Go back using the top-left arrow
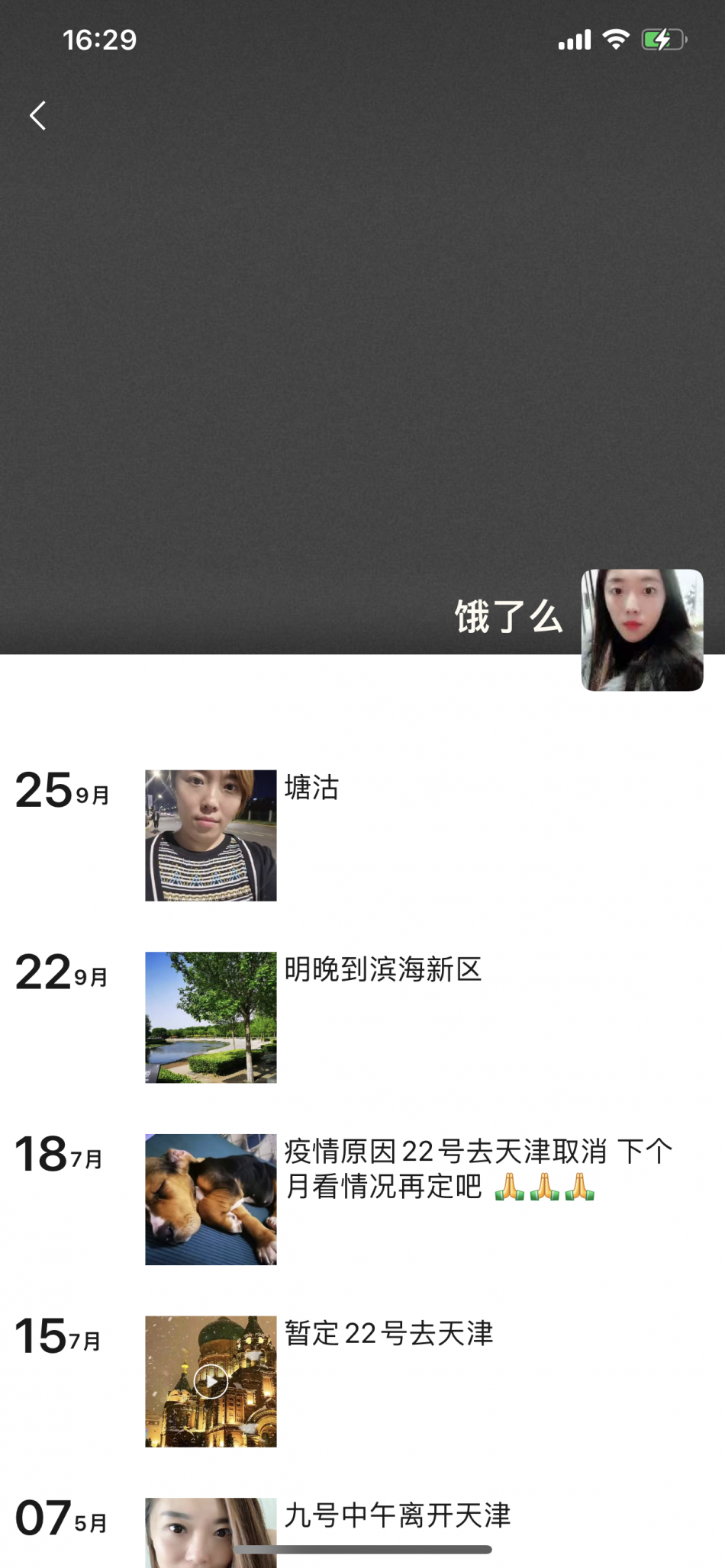Image resolution: width=725 pixels, height=1568 pixels. click(x=38, y=116)
